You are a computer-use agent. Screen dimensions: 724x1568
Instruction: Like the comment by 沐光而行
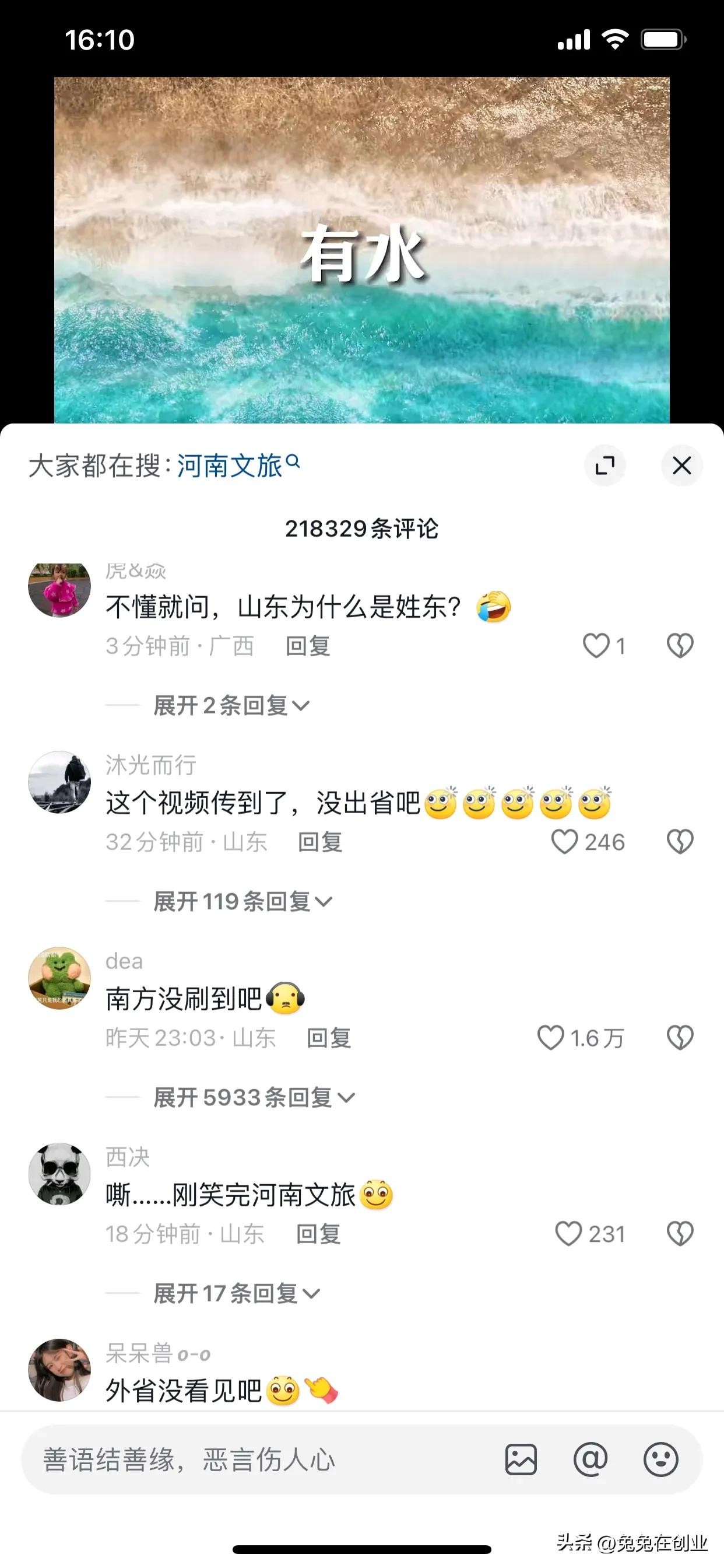(564, 842)
